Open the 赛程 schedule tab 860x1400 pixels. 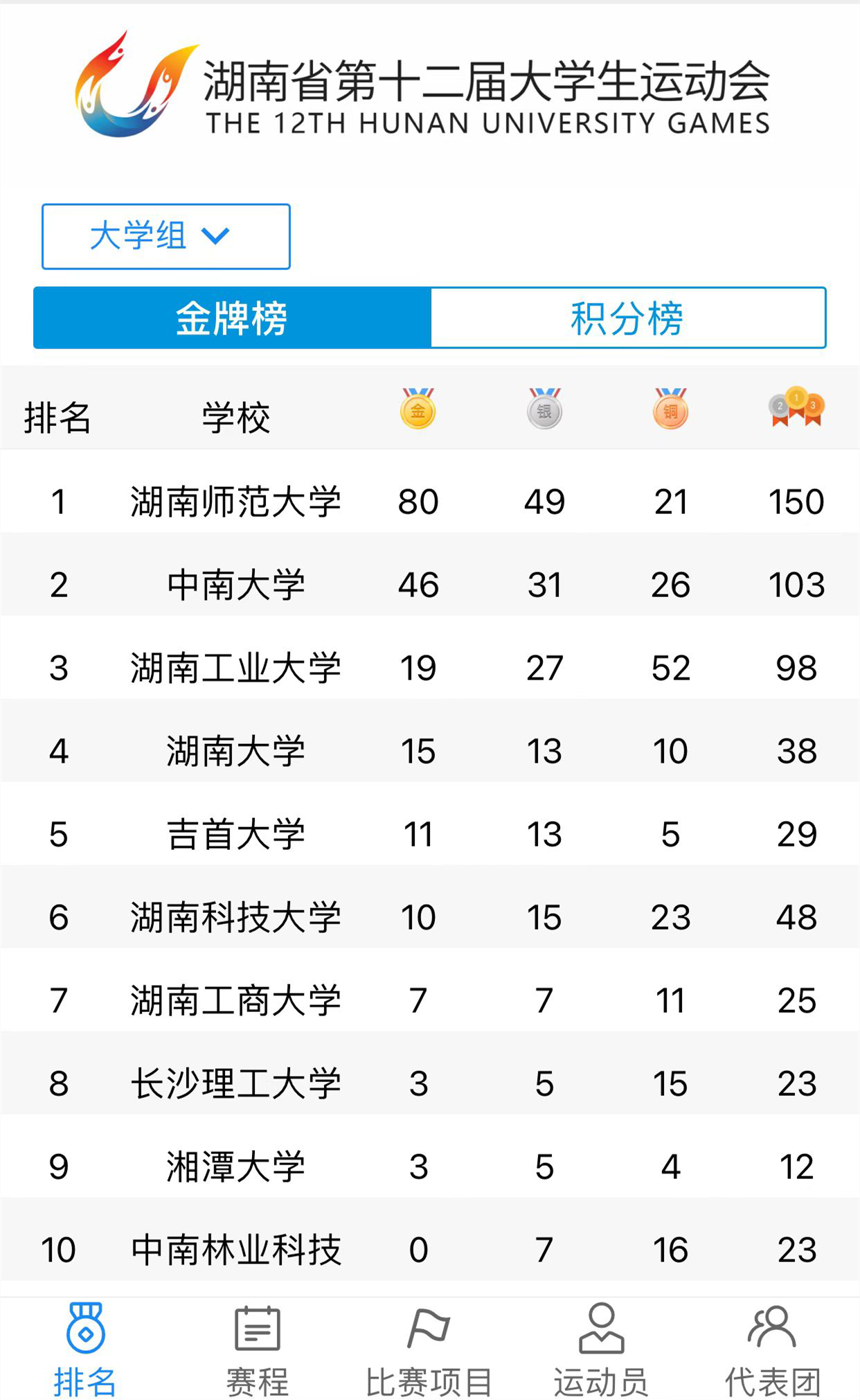click(x=258, y=1349)
